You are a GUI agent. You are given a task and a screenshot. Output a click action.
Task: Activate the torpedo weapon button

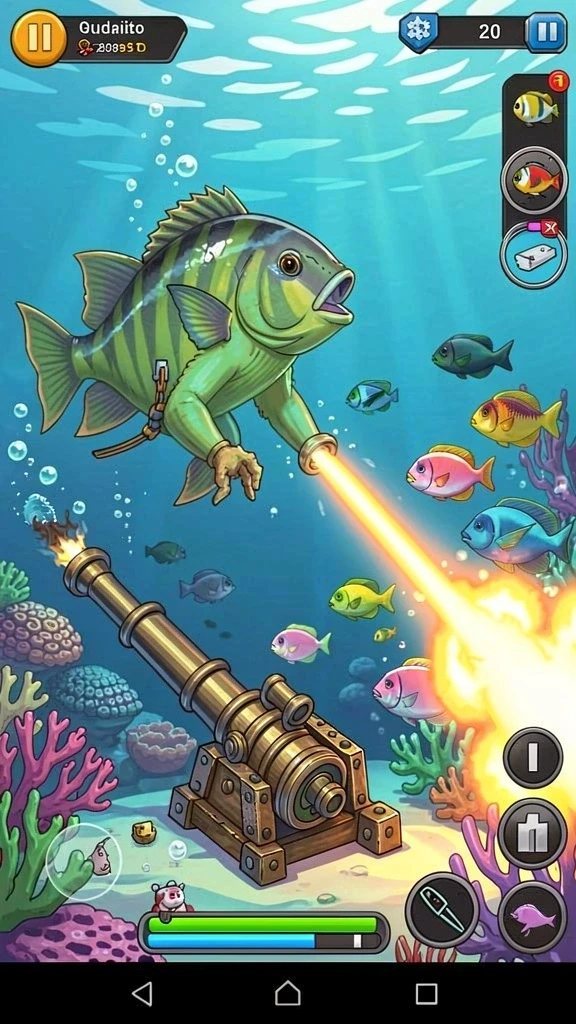tap(442, 909)
